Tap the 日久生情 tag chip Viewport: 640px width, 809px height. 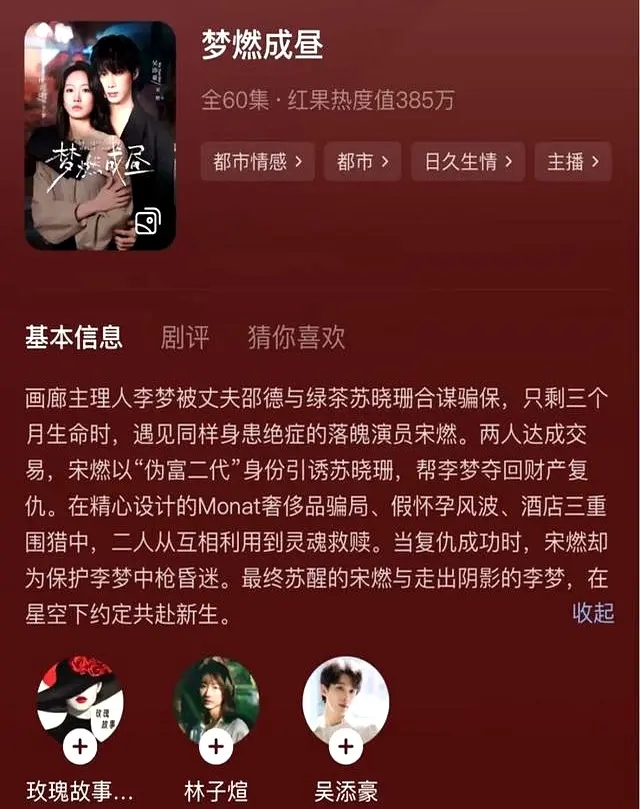point(468,162)
